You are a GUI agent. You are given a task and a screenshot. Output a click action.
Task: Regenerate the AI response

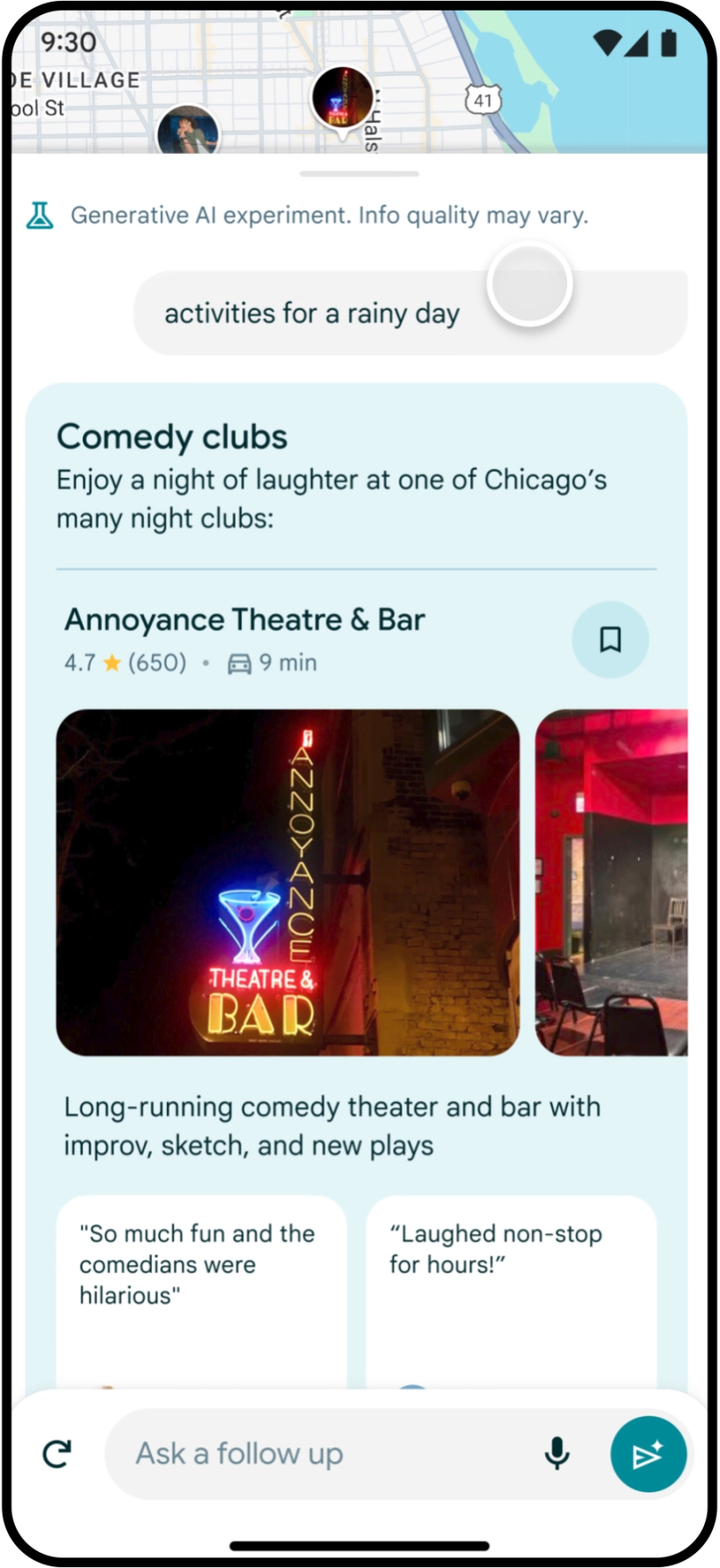coord(58,1454)
